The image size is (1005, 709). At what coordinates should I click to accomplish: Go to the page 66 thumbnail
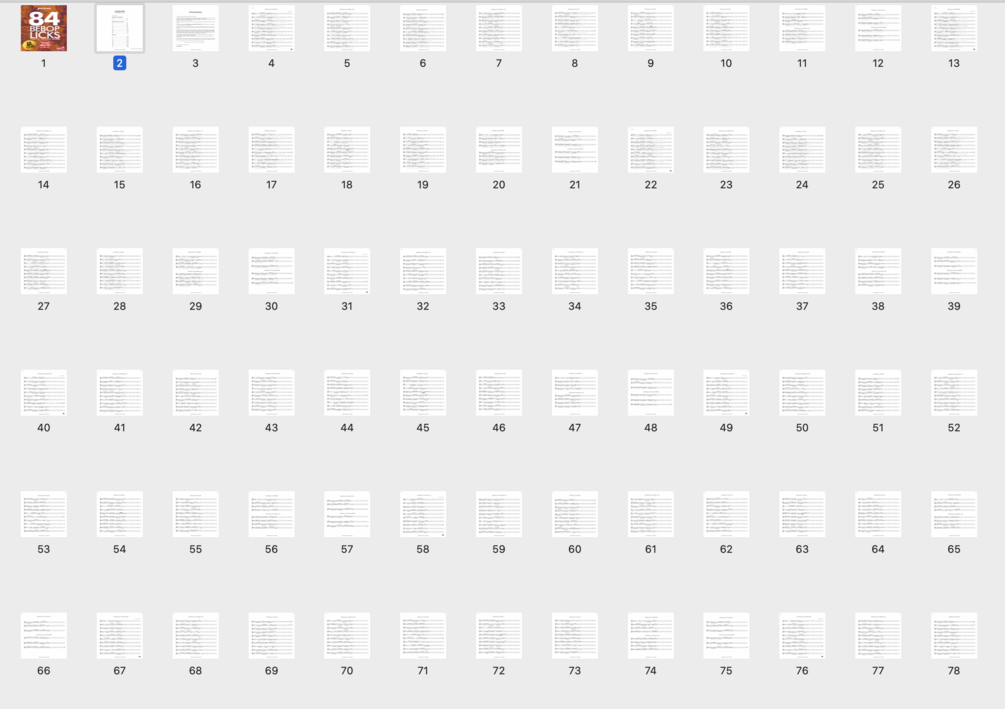click(x=44, y=636)
